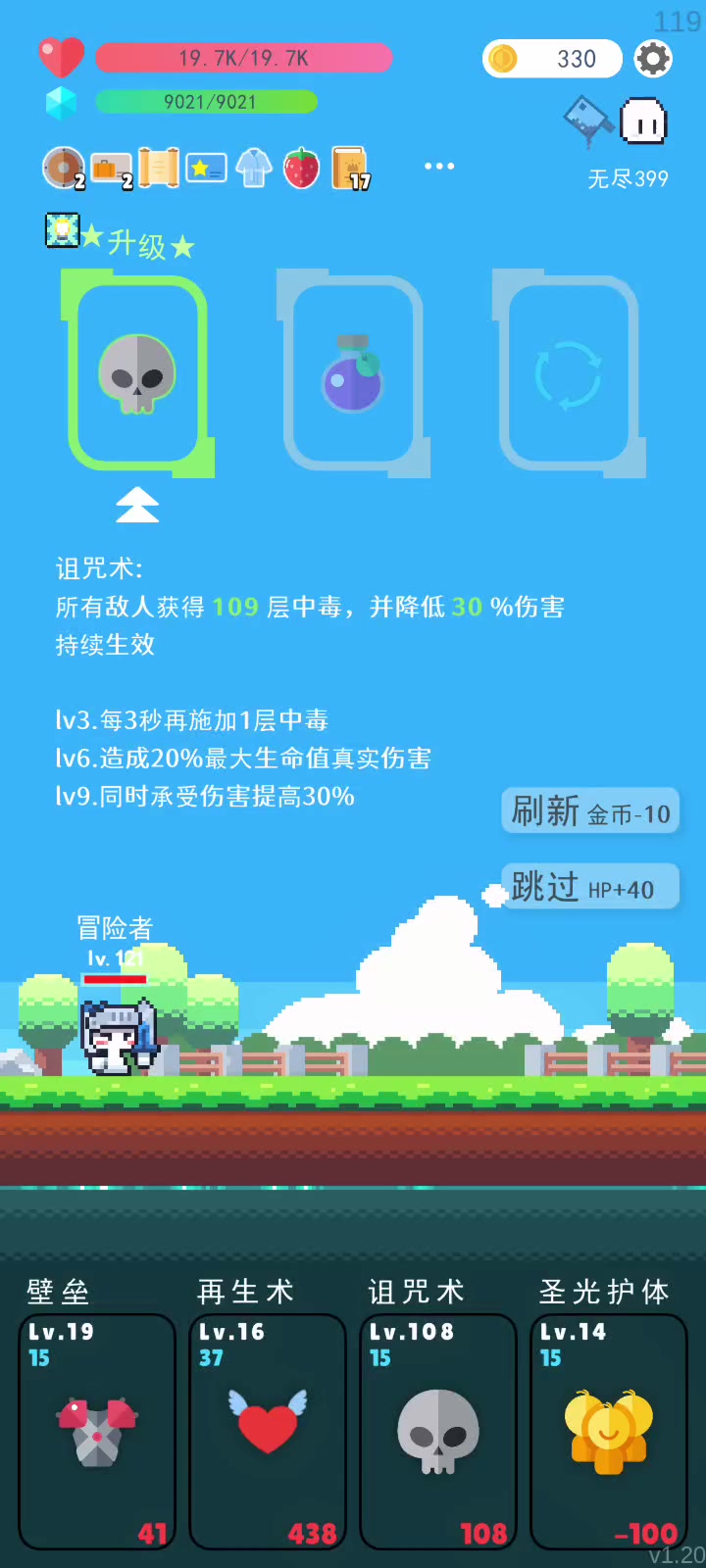Viewport: 706px width, 1568px height.
Task: Open the settings gear icon
Action: (x=653, y=59)
